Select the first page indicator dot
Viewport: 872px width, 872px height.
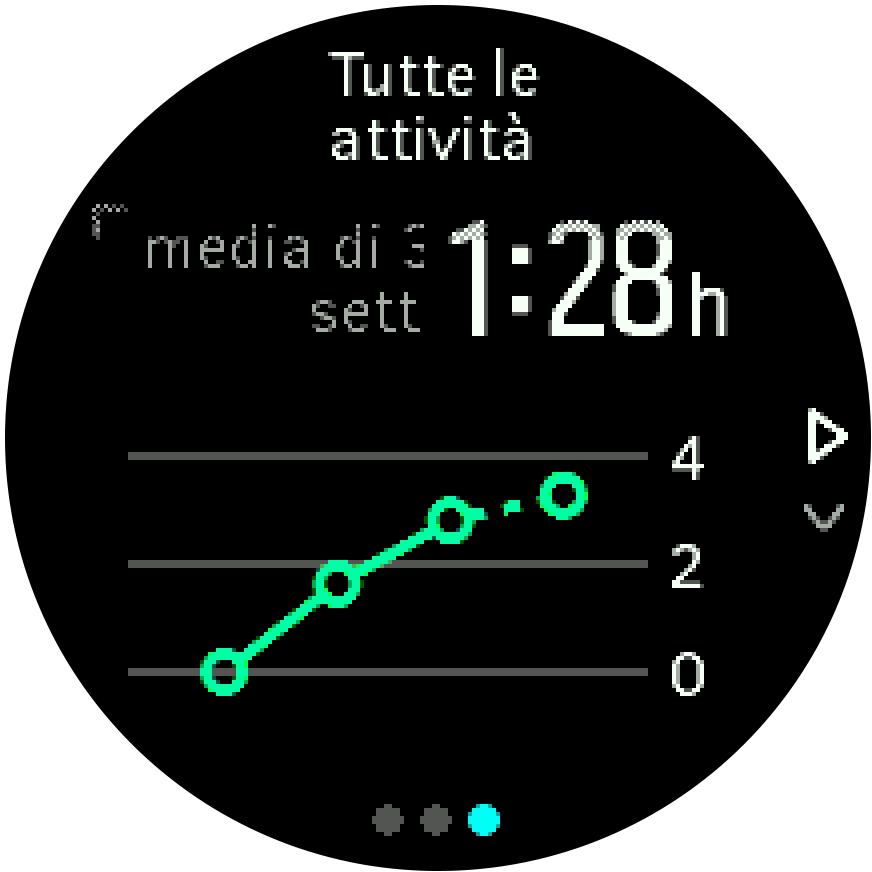[x=388, y=821]
